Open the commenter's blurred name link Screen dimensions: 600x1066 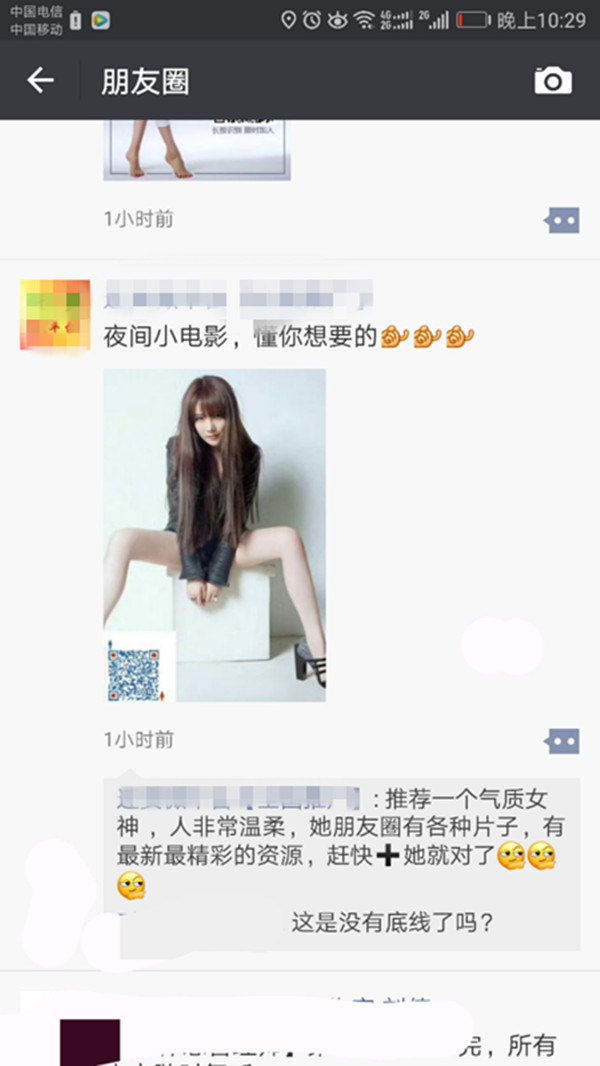[x=238, y=799]
